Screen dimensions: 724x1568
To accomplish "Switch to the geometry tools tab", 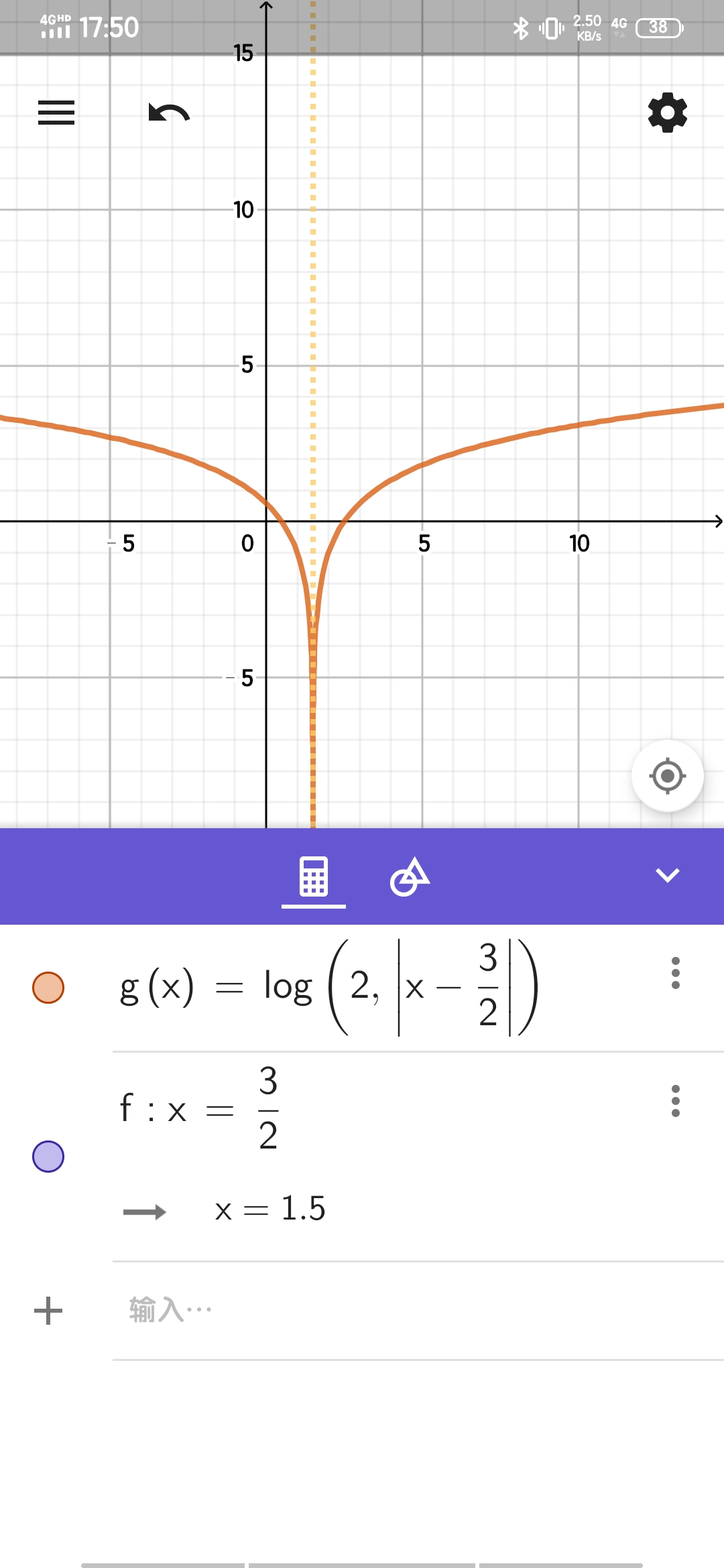I will click(410, 876).
